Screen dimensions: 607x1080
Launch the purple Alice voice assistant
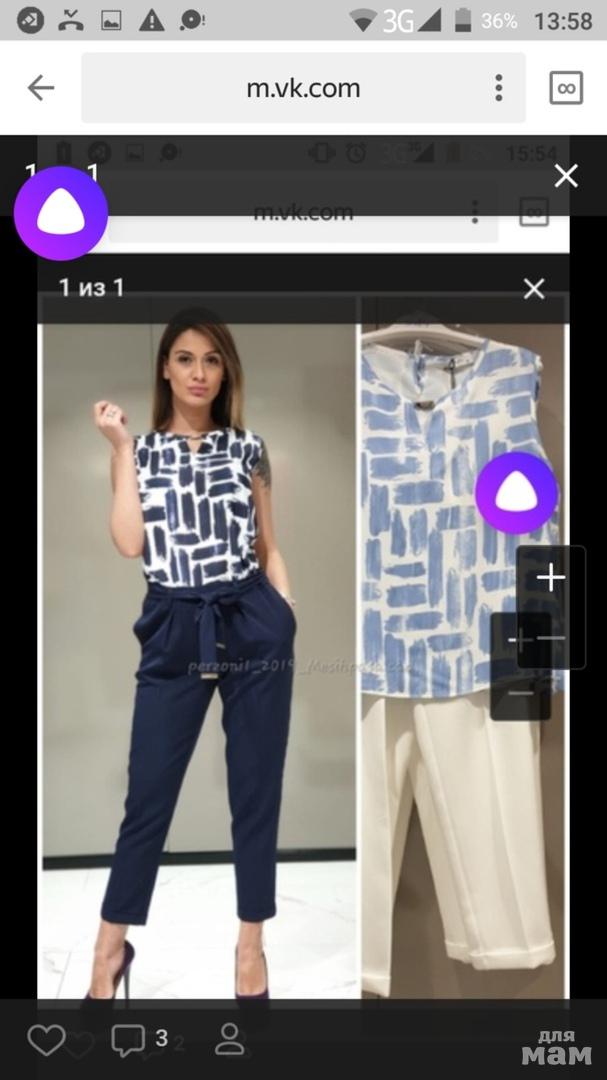point(60,214)
